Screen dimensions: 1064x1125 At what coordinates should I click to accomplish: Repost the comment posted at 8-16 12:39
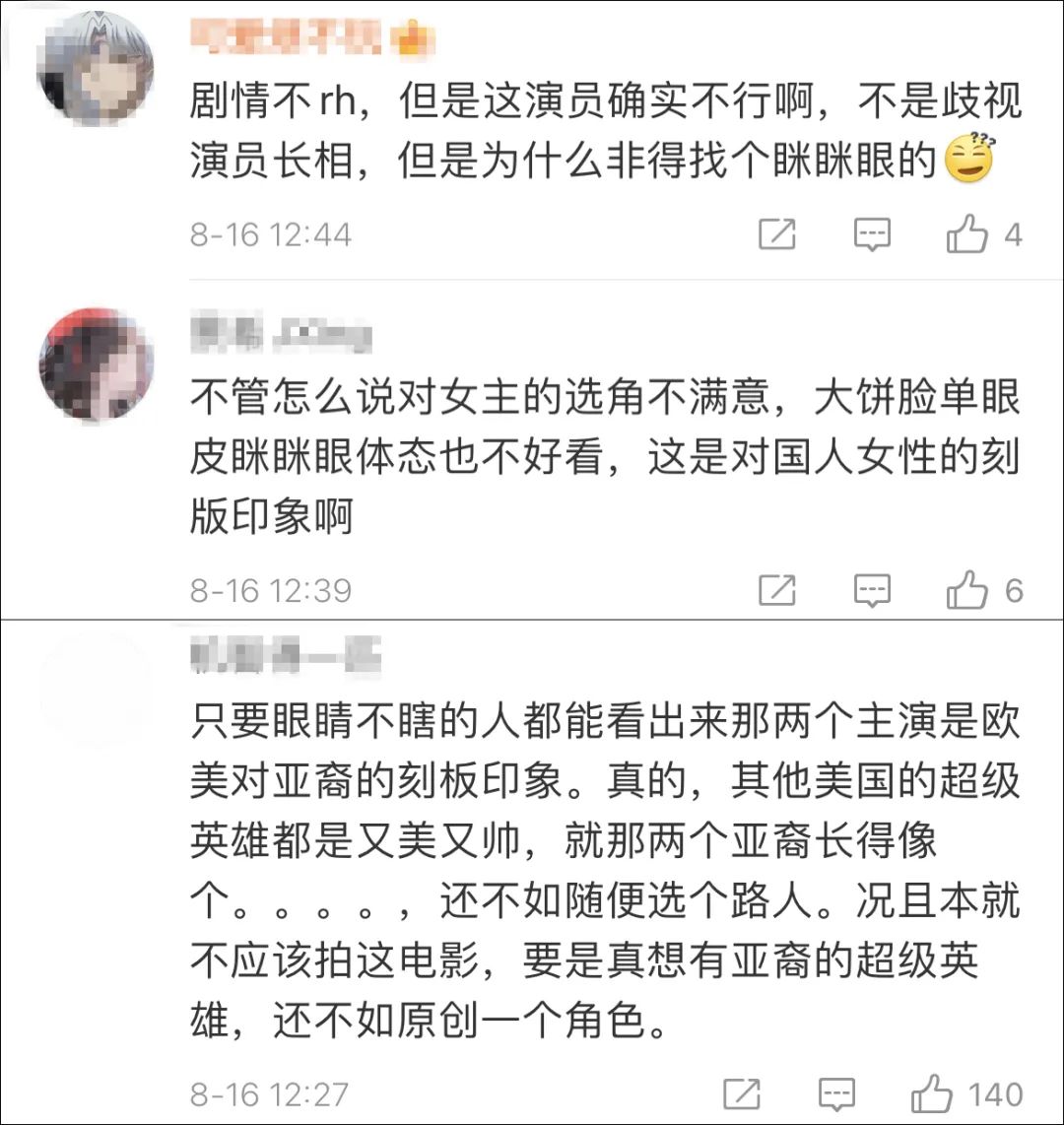[x=777, y=591]
